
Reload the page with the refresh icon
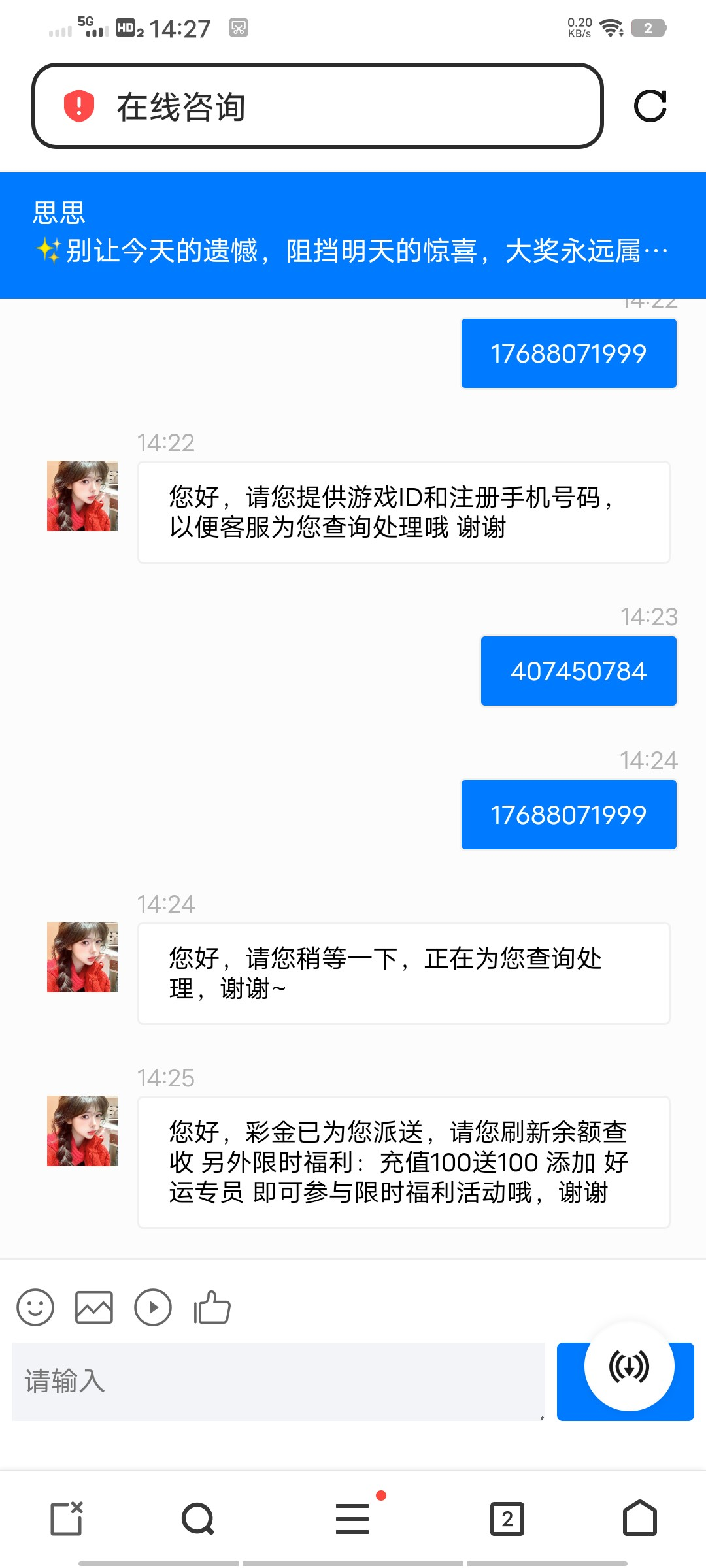(650, 106)
